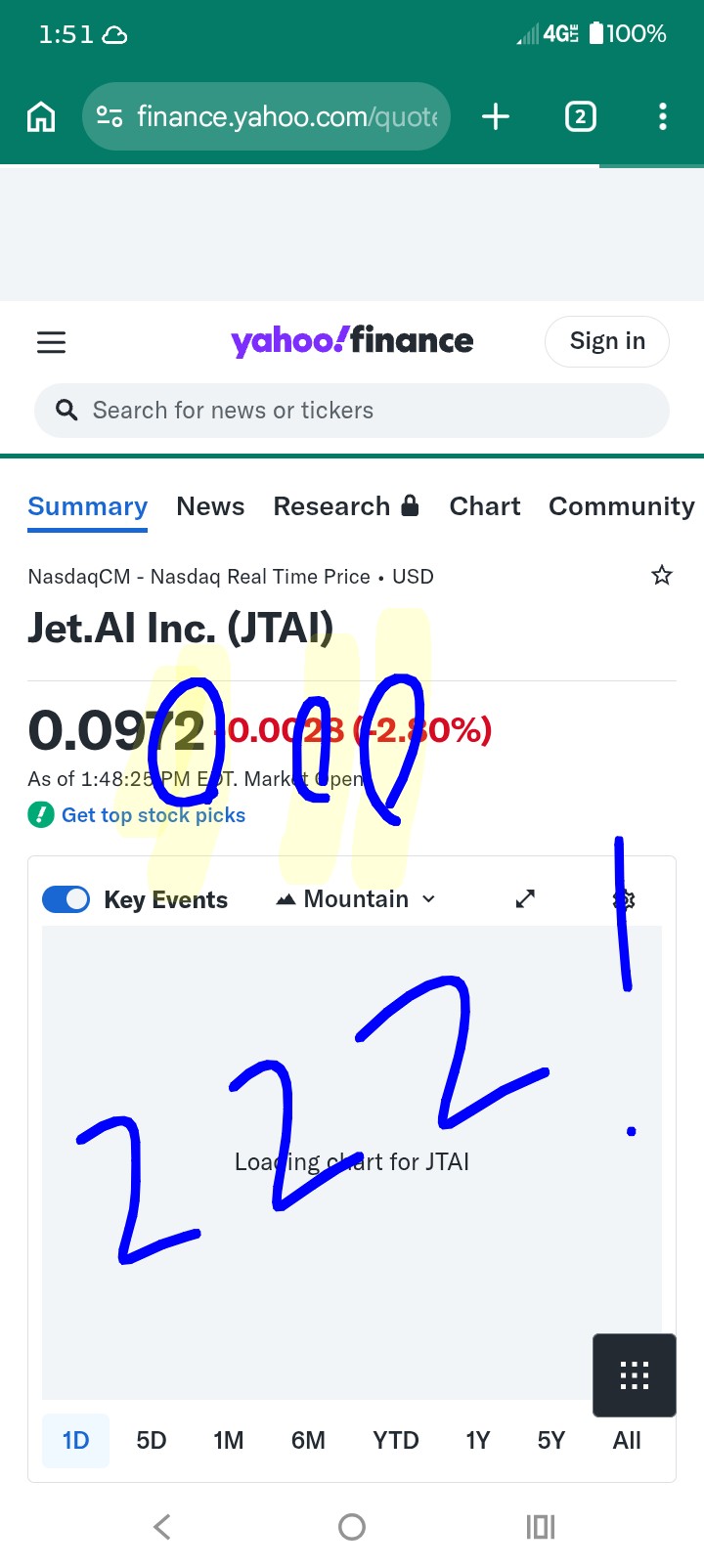Go back with the system back button

pos(162,1526)
